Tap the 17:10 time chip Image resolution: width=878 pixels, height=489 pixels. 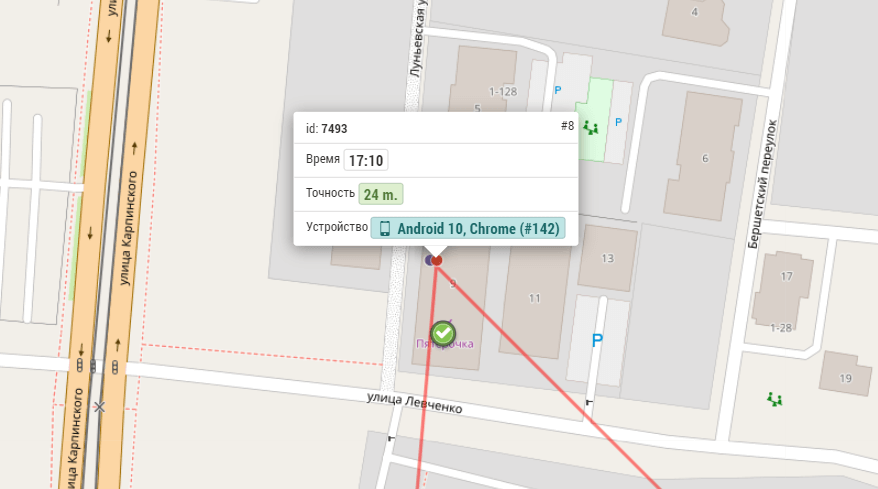[x=366, y=160]
